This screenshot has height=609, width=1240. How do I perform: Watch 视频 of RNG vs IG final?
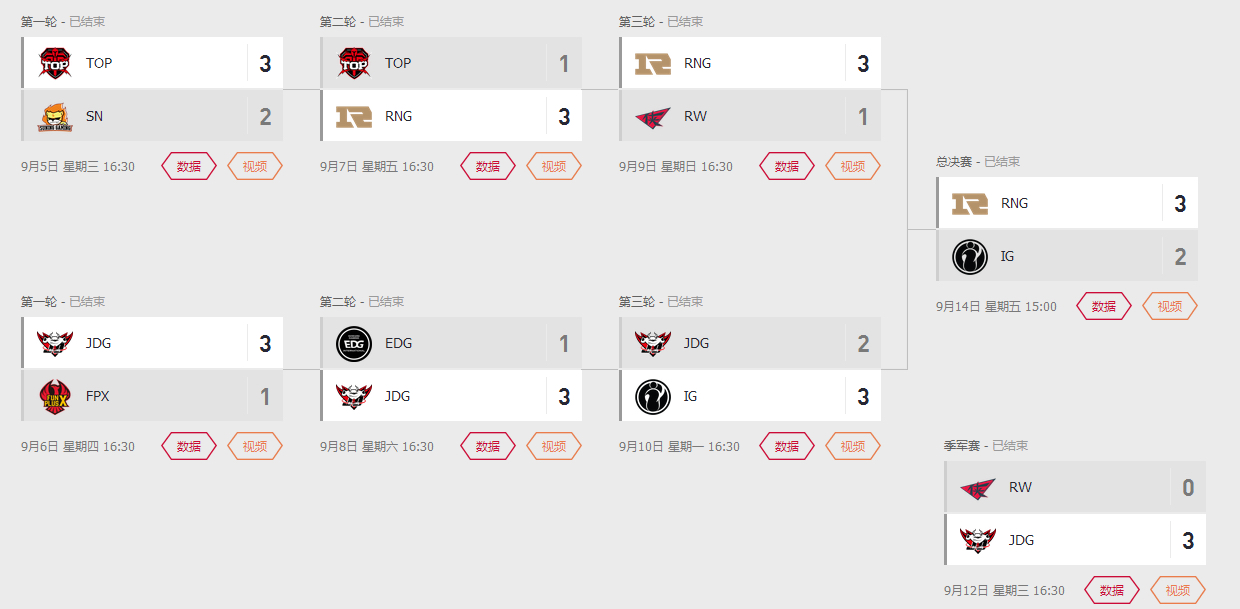[1170, 306]
